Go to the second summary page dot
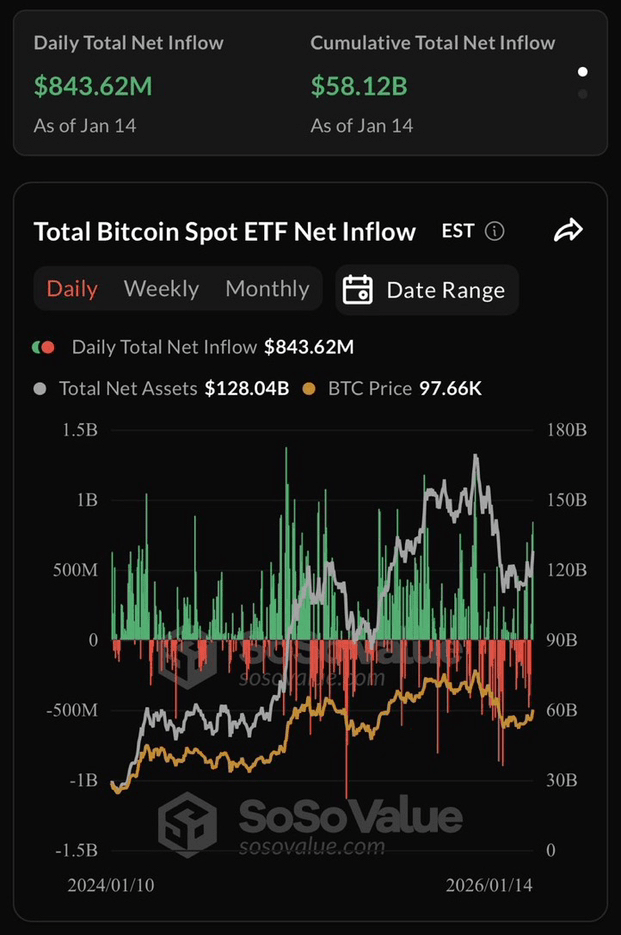Image resolution: width=621 pixels, height=935 pixels. [x=583, y=94]
